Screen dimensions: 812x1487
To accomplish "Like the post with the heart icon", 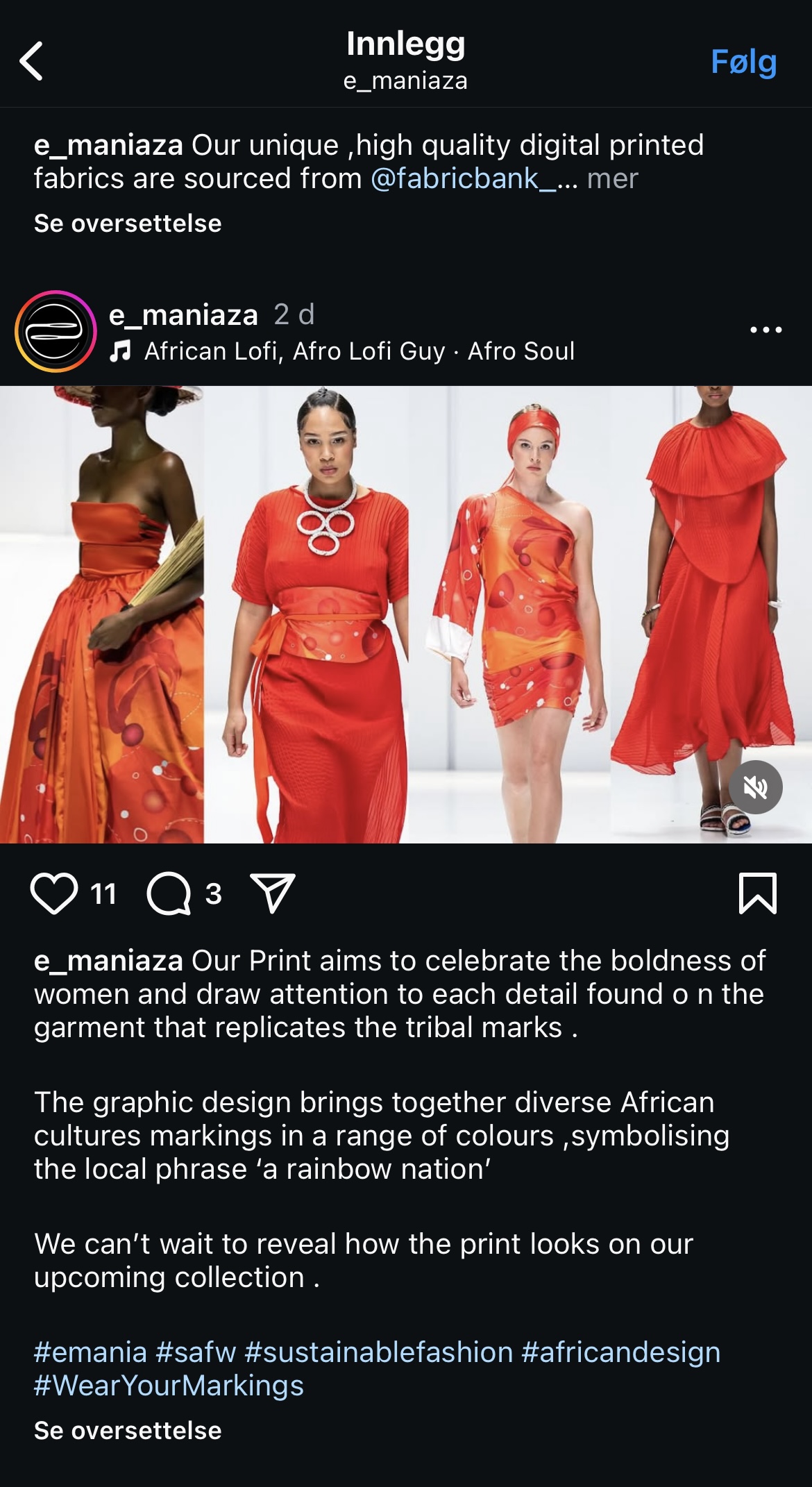I will (x=54, y=893).
